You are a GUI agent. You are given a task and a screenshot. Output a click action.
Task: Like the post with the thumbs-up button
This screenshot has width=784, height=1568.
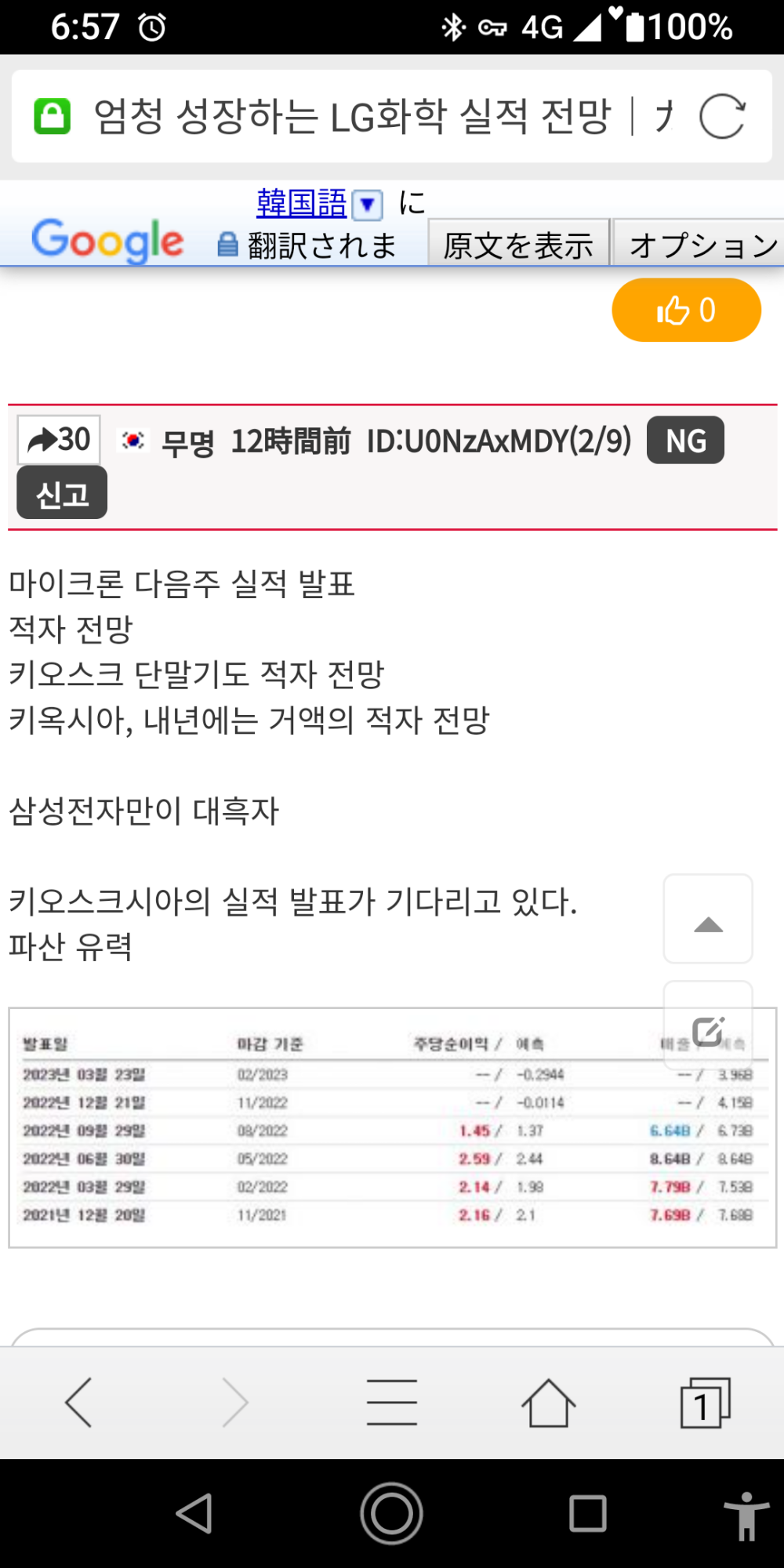(x=686, y=310)
